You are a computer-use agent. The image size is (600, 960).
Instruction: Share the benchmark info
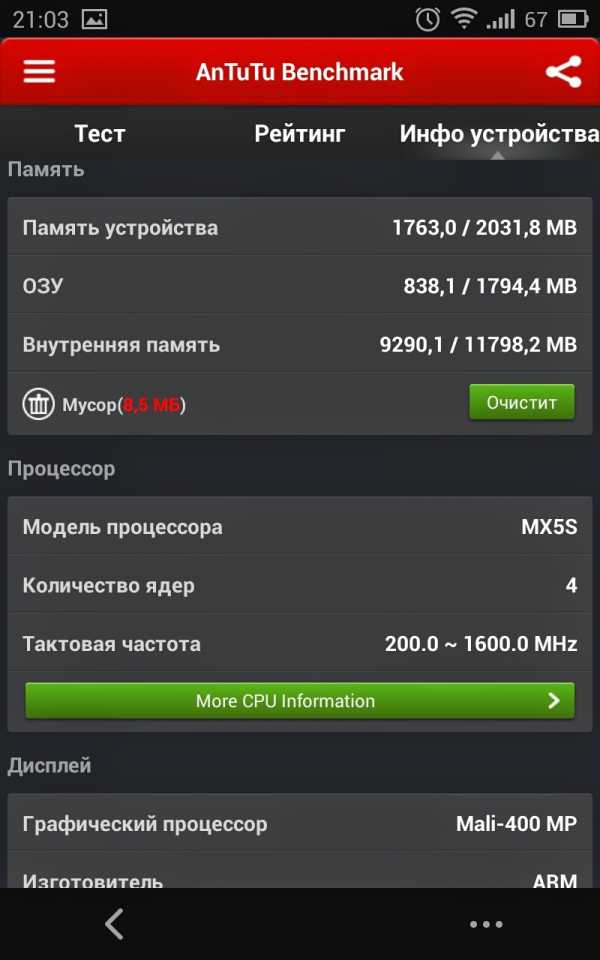(x=563, y=72)
